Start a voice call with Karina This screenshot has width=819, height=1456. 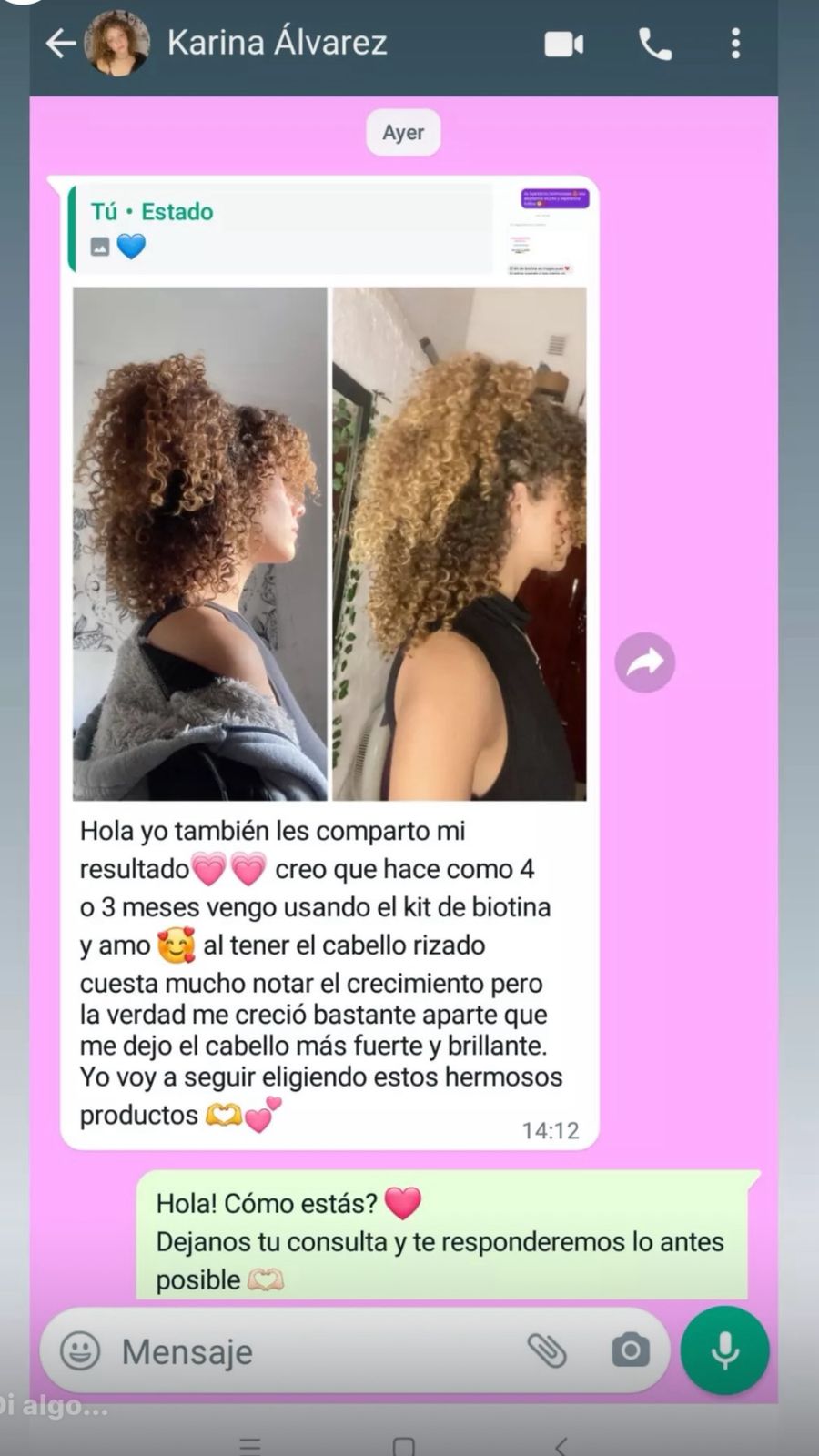click(655, 44)
